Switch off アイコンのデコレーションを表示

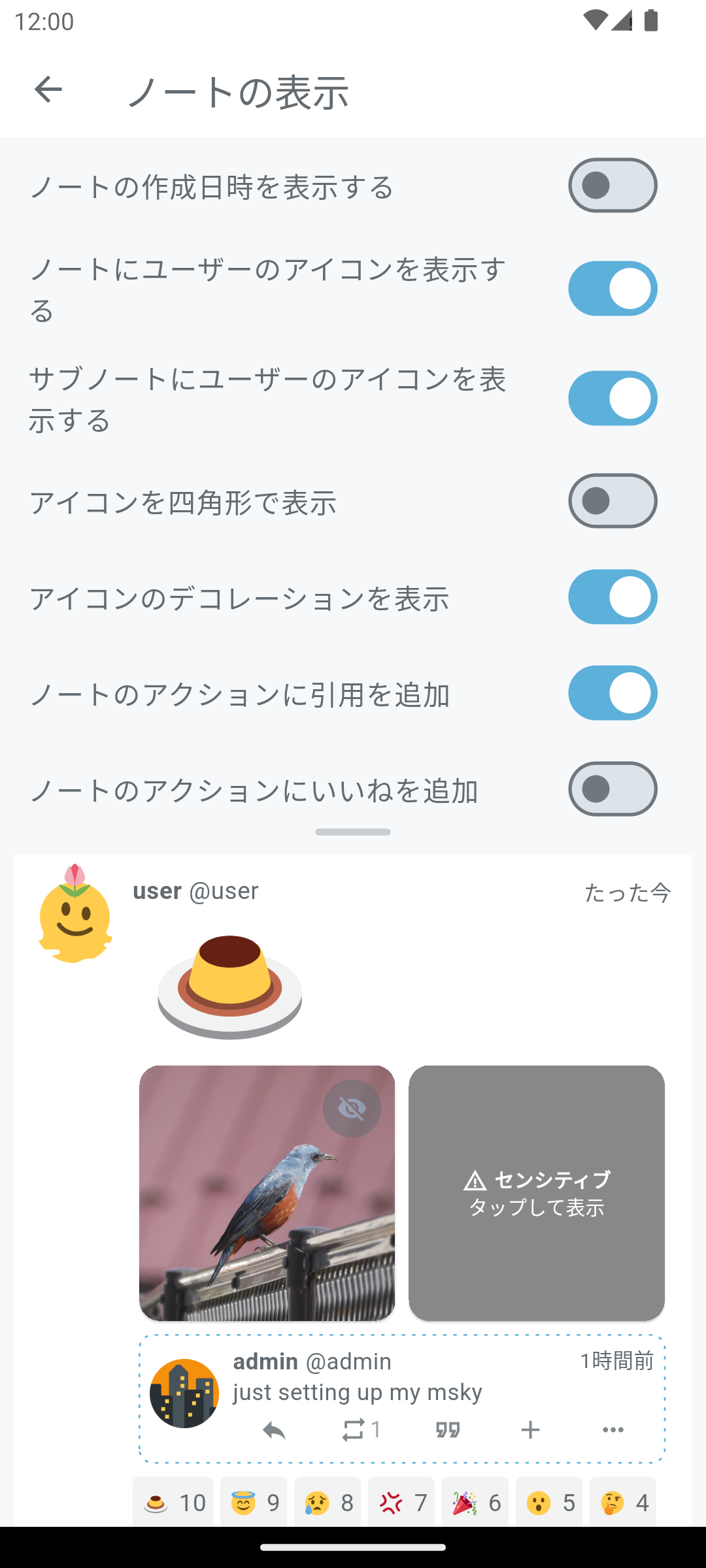click(x=613, y=597)
